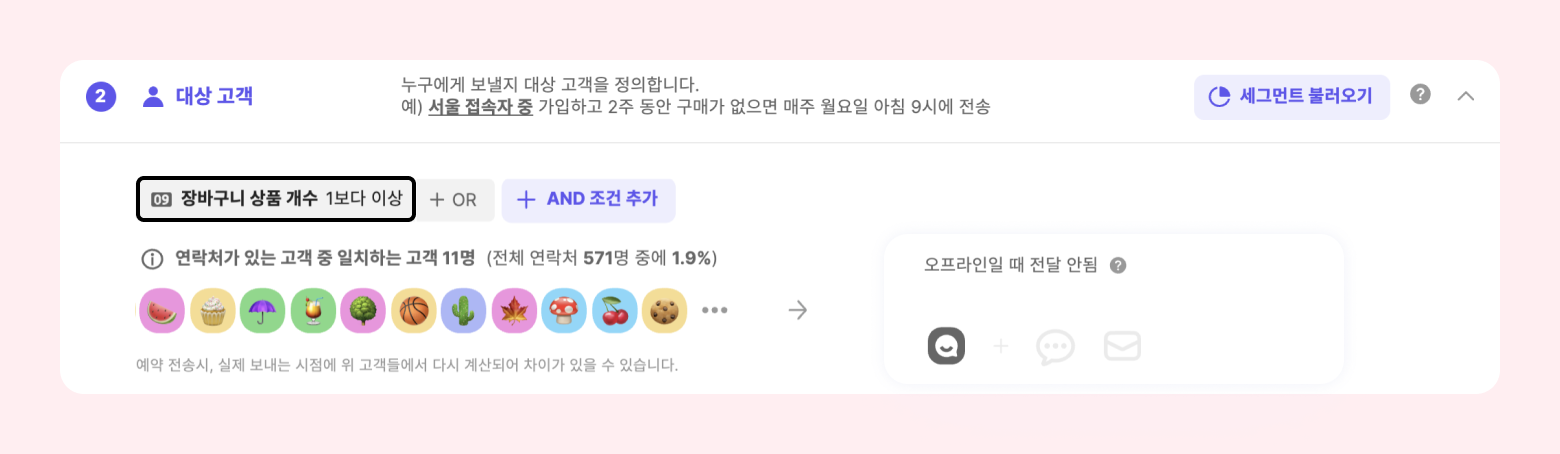Viewport: 1560px width, 454px height.
Task: Open the cookie customer avatar
Action: tap(663, 310)
